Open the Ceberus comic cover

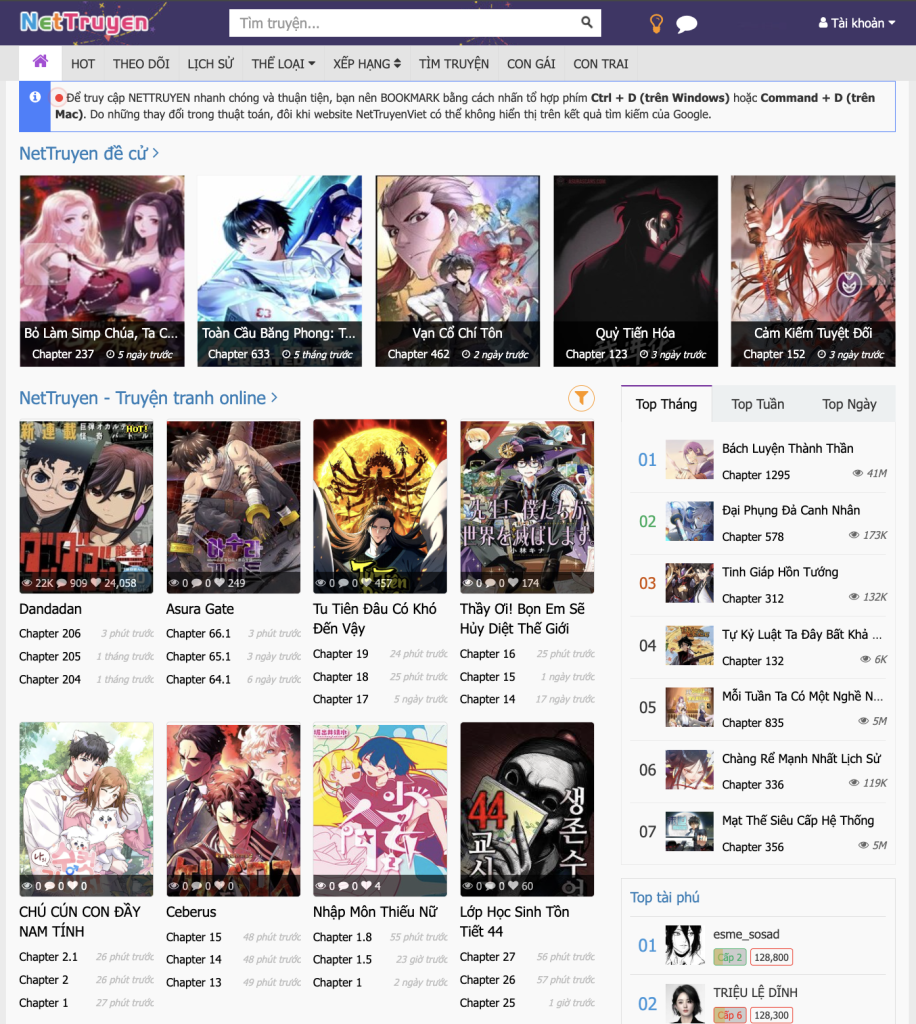233,809
